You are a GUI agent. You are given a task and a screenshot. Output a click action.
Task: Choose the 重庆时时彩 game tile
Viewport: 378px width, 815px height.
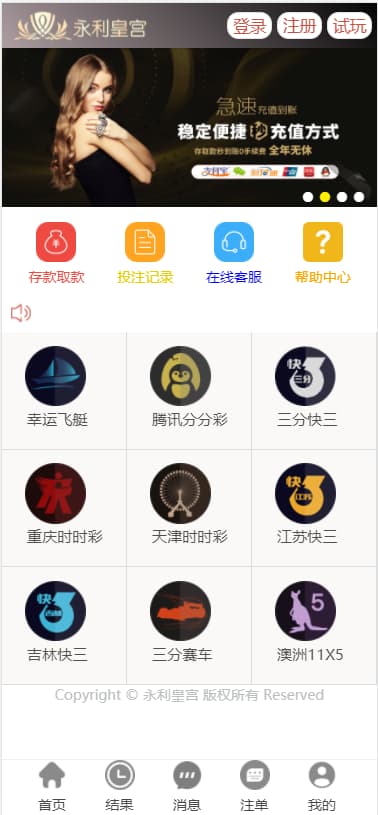(63, 508)
